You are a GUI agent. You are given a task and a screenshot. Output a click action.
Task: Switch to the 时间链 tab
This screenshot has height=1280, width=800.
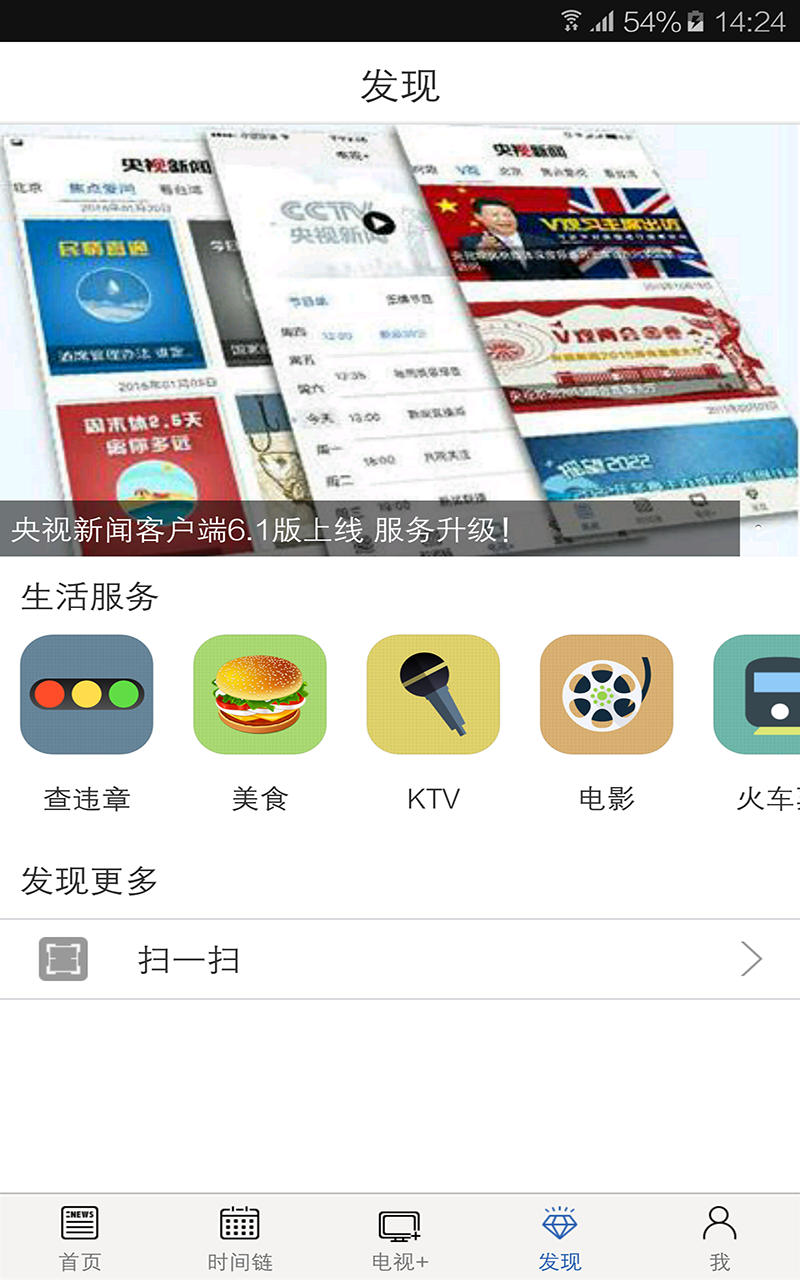(x=240, y=1236)
